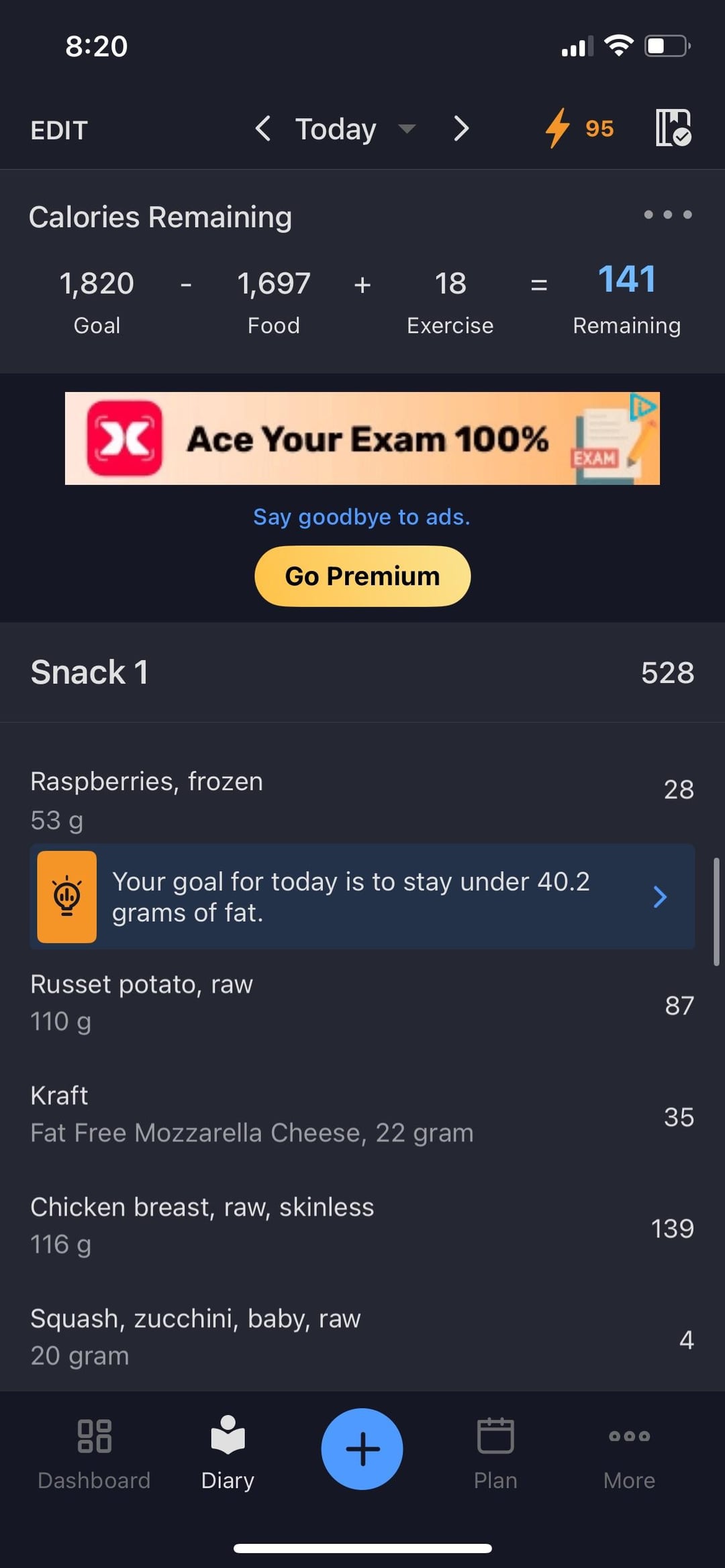Tap the complete diary icon
This screenshot has width=725, height=1568.
(673, 127)
